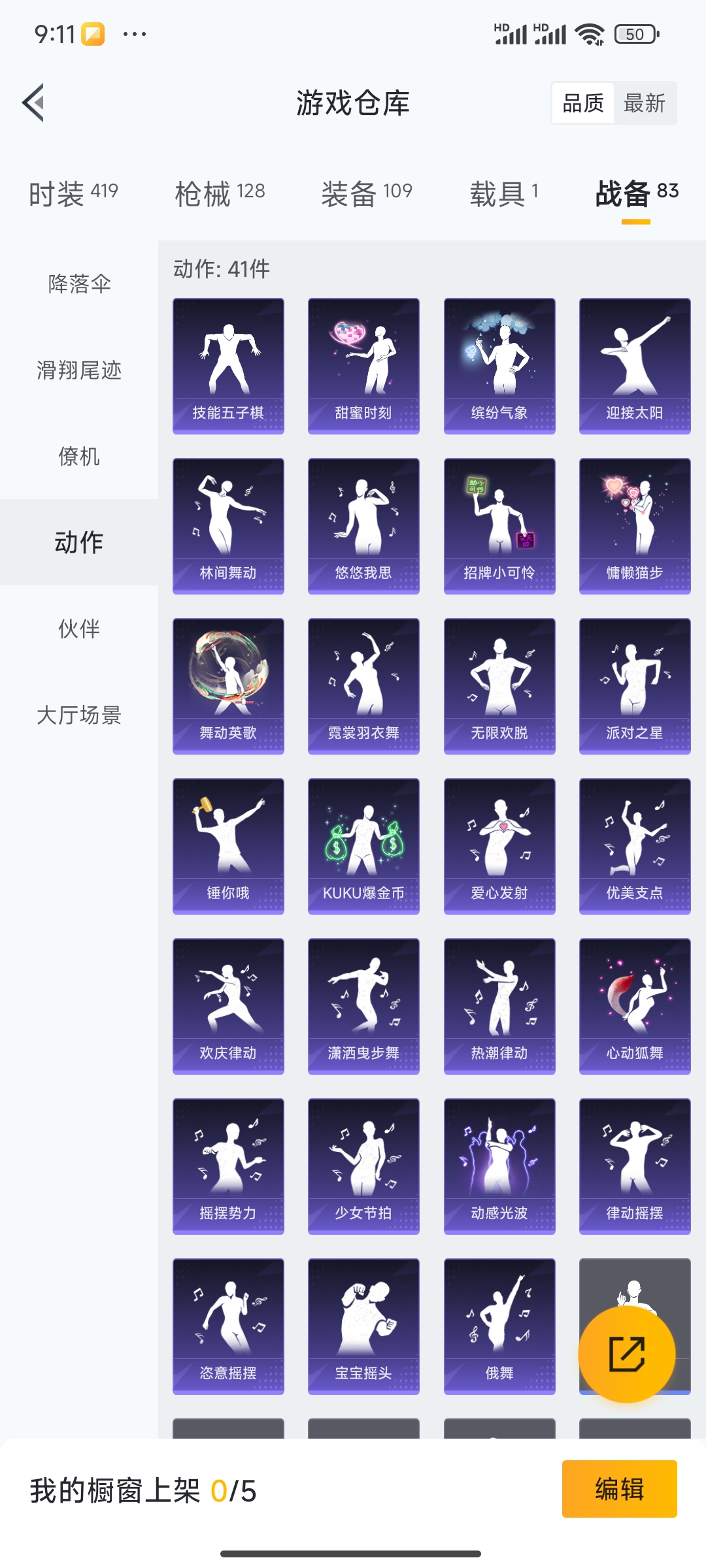The width and height of the screenshot is (706, 1568).
Task: Switch to the 枪械 tab
Action: [x=220, y=193]
